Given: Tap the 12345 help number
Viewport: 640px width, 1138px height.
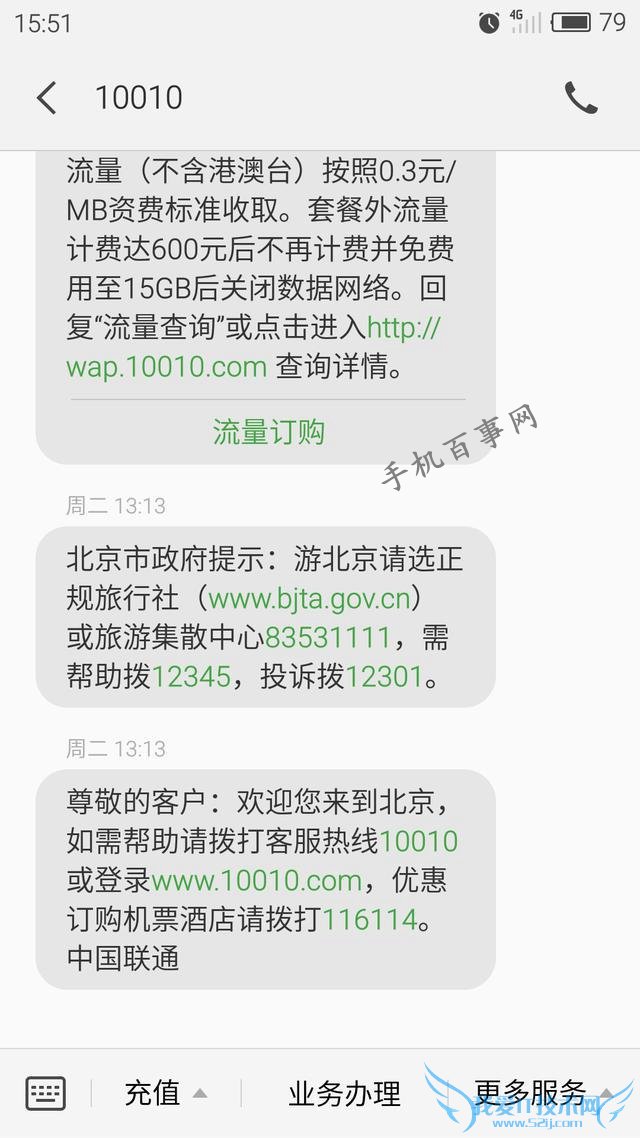Looking at the screenshot, I should click(191, 678).
